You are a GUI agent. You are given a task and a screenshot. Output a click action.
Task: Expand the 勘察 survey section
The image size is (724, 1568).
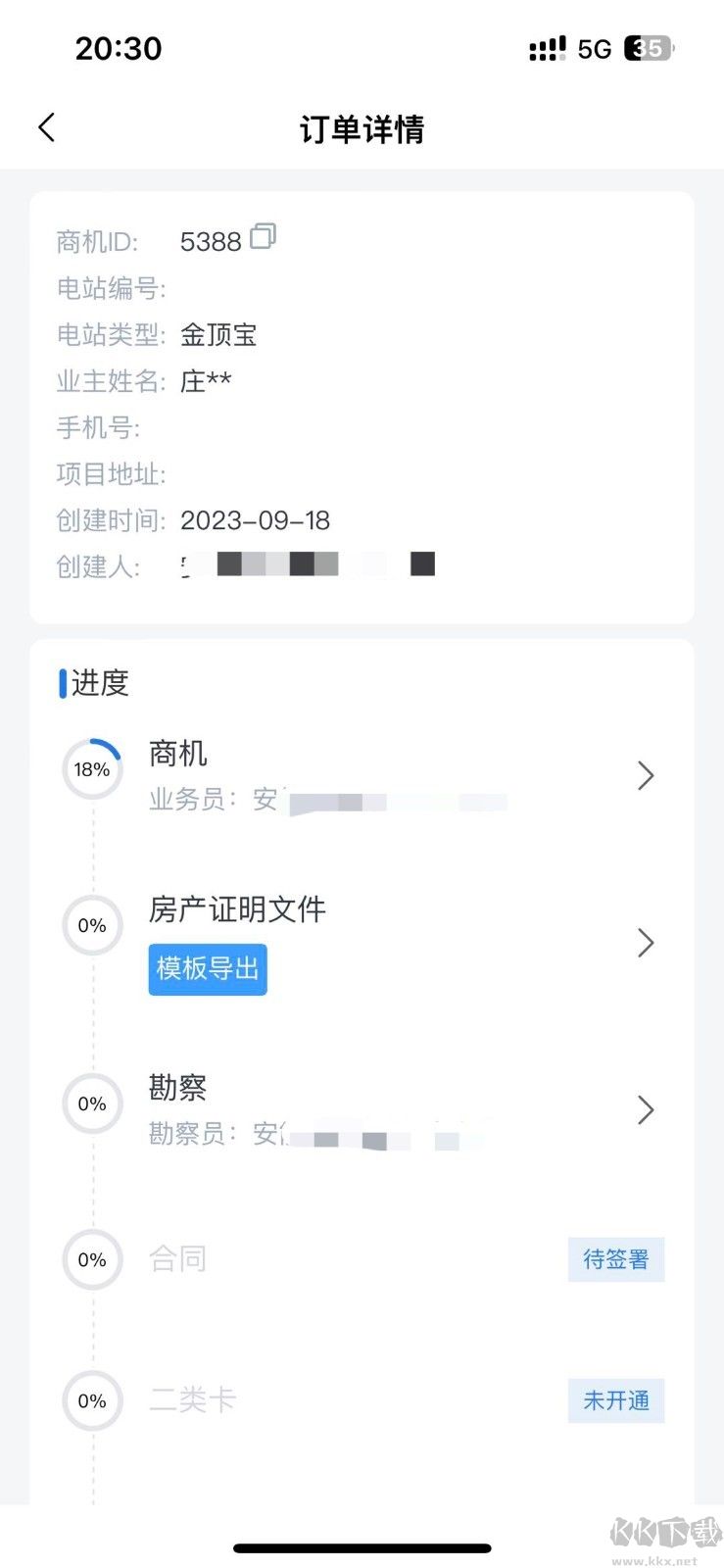point(646,1110)
